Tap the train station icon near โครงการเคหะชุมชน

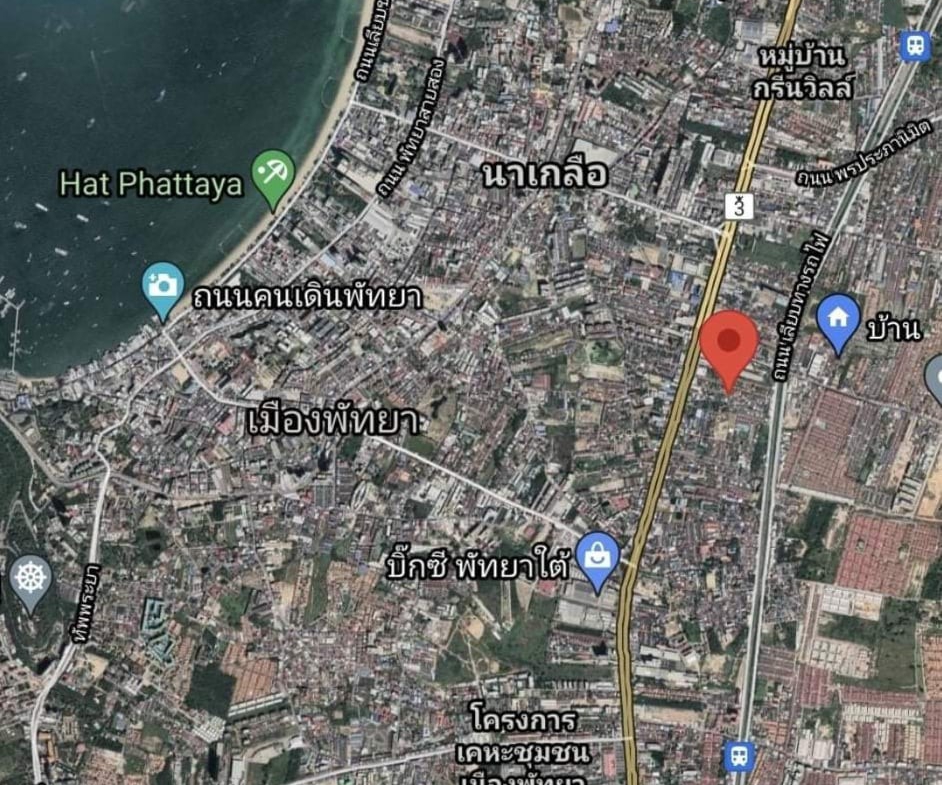tap(739, 755)
